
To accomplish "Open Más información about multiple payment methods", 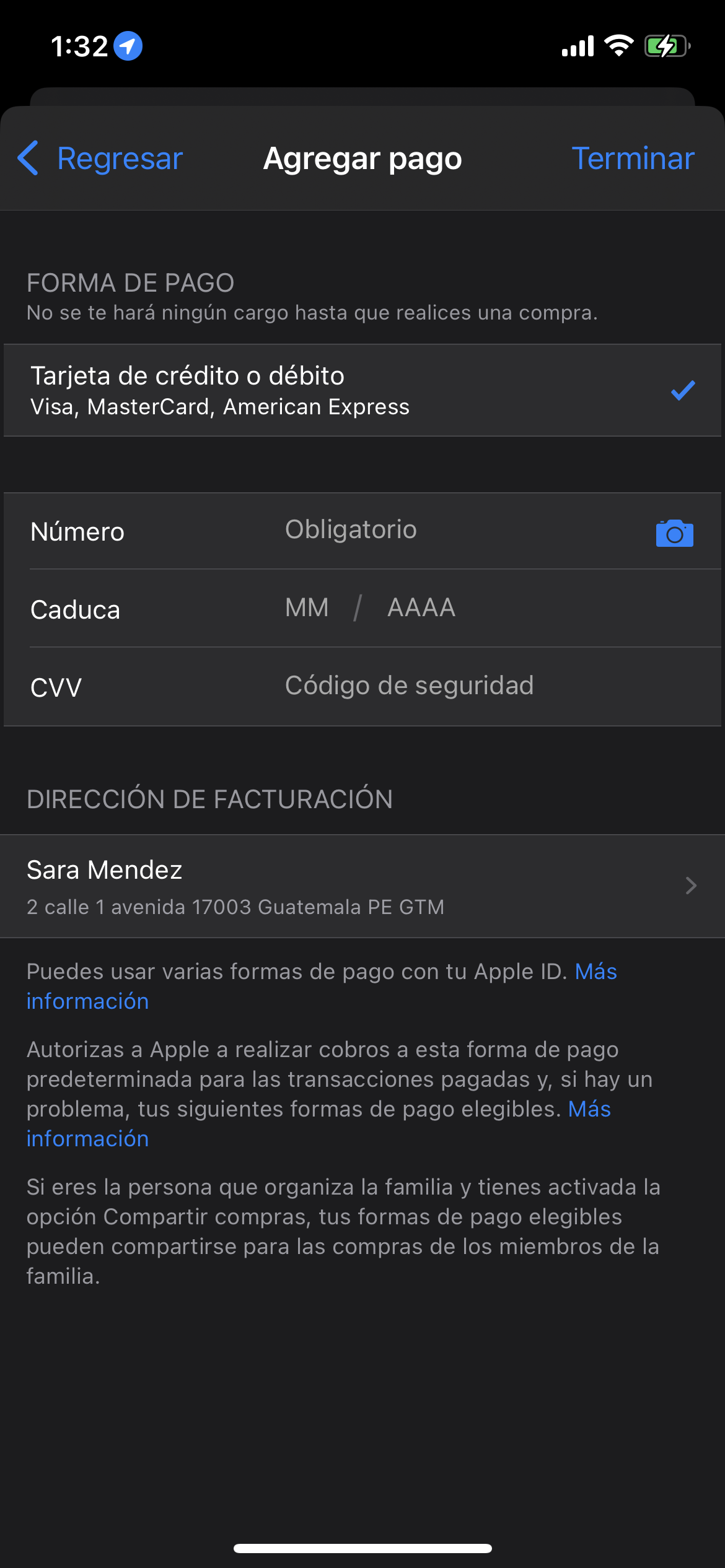I will point(595,972).
